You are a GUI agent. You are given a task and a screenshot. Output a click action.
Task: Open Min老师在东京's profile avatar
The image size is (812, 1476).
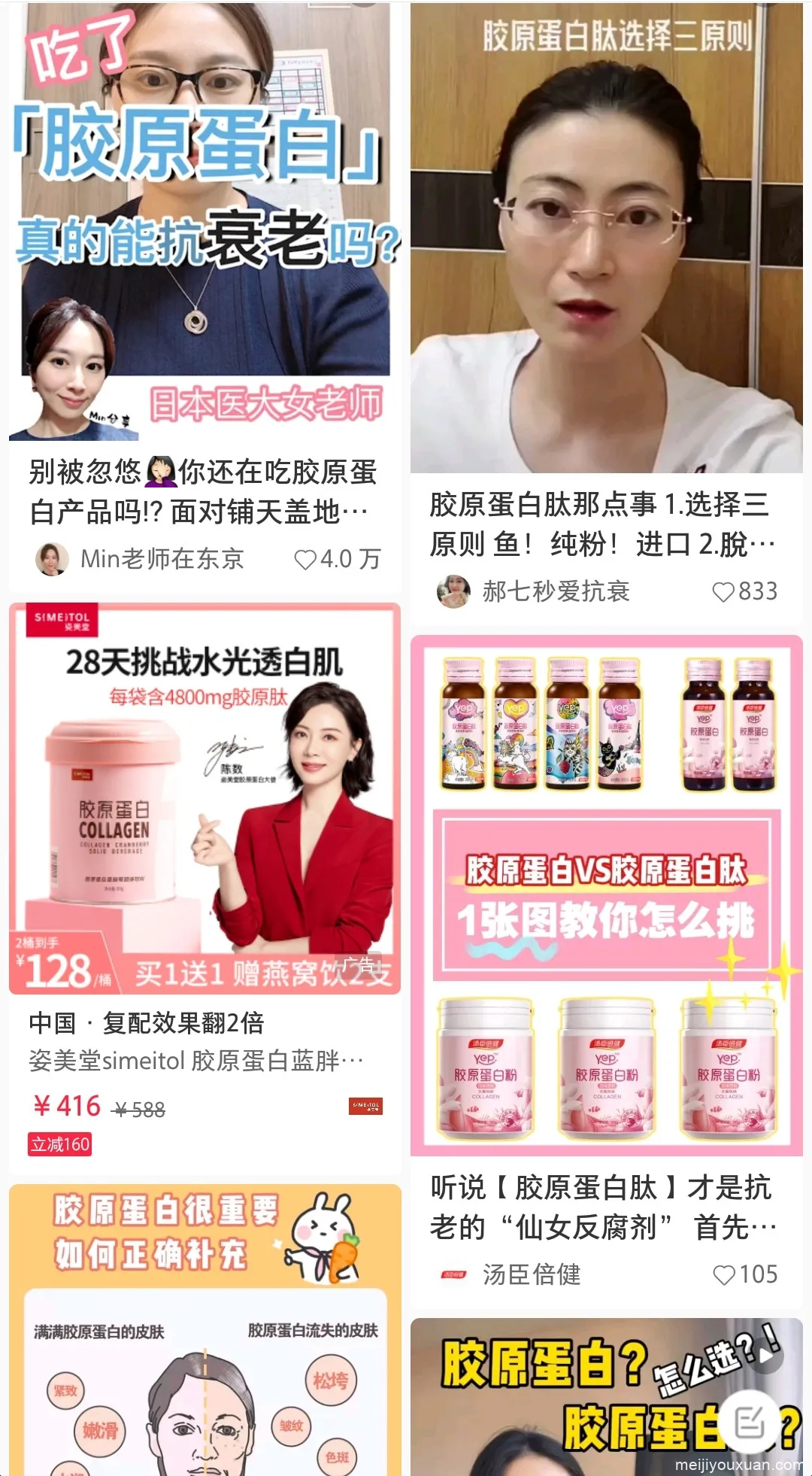click(52, 559)
